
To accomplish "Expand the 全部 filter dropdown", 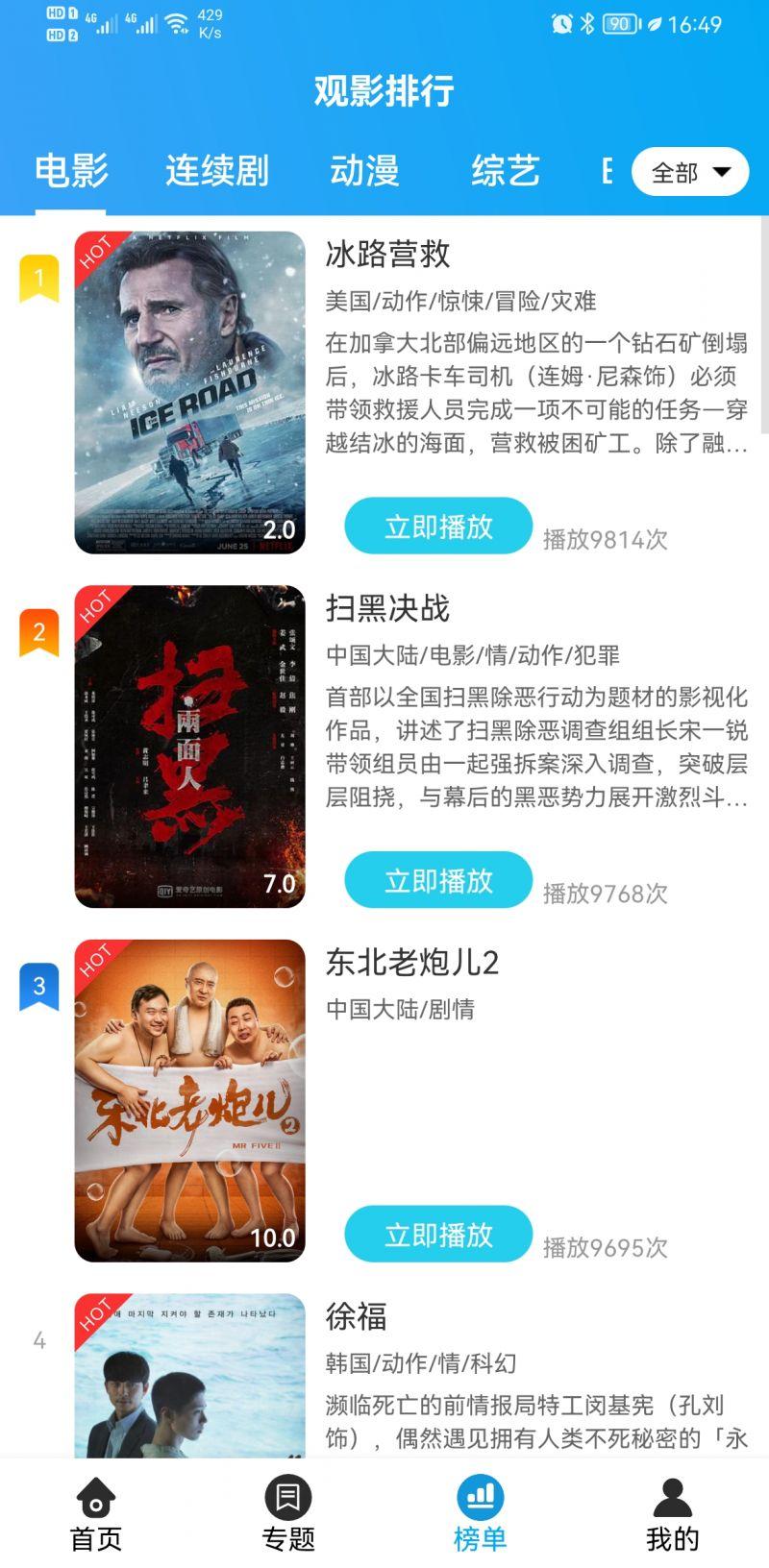I will point(689,173).
